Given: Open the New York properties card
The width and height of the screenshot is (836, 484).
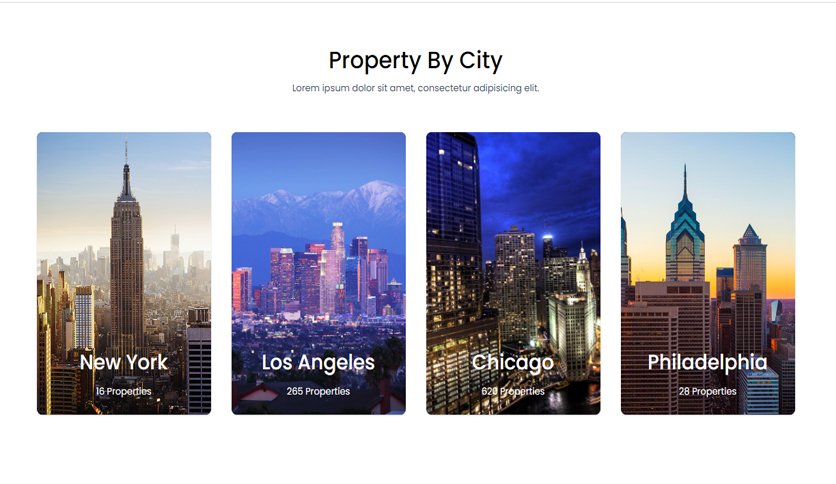Looking at the screenshot, I should (124, 273).
